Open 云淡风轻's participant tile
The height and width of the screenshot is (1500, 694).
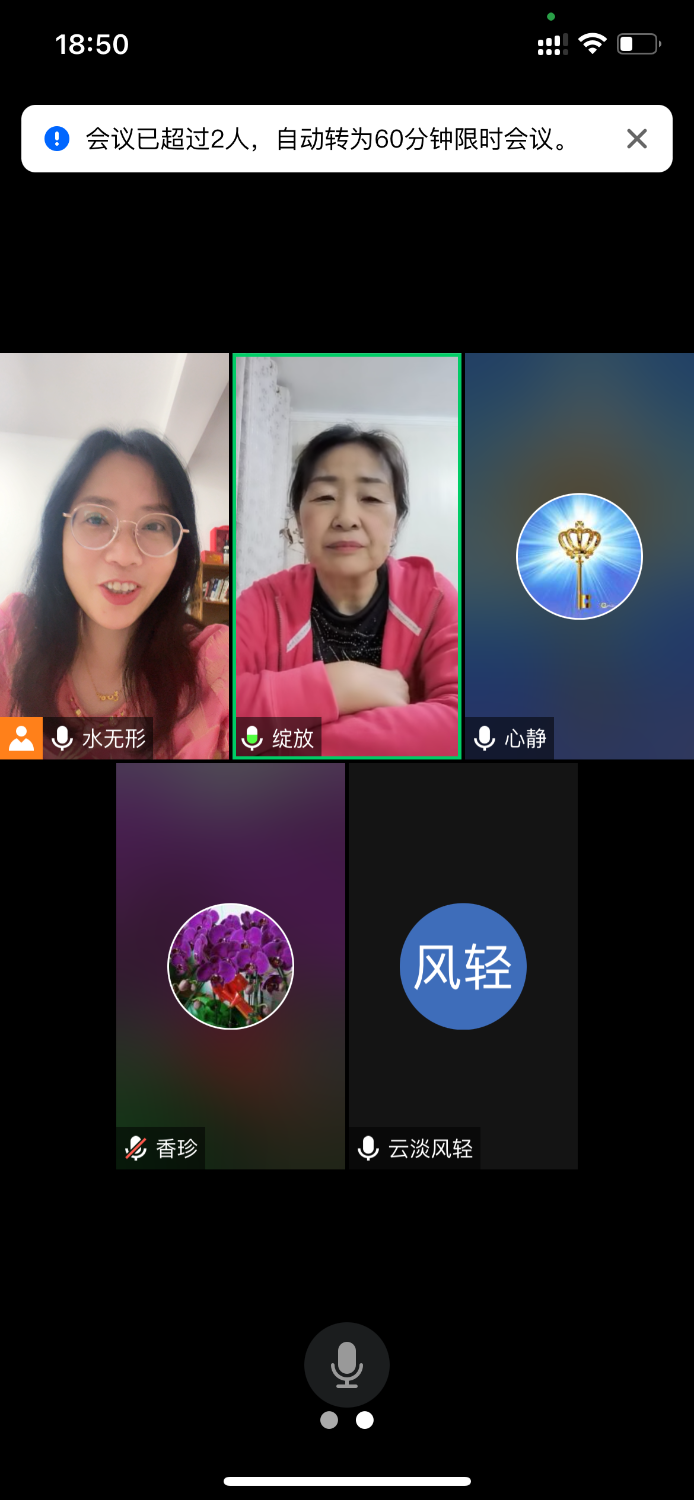coord(463,965)
